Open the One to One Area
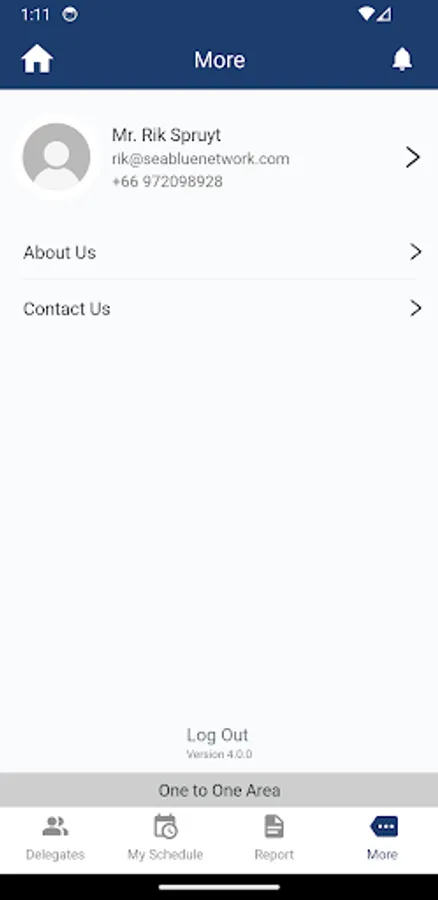The image size is (438, 900). pos(219,790)
